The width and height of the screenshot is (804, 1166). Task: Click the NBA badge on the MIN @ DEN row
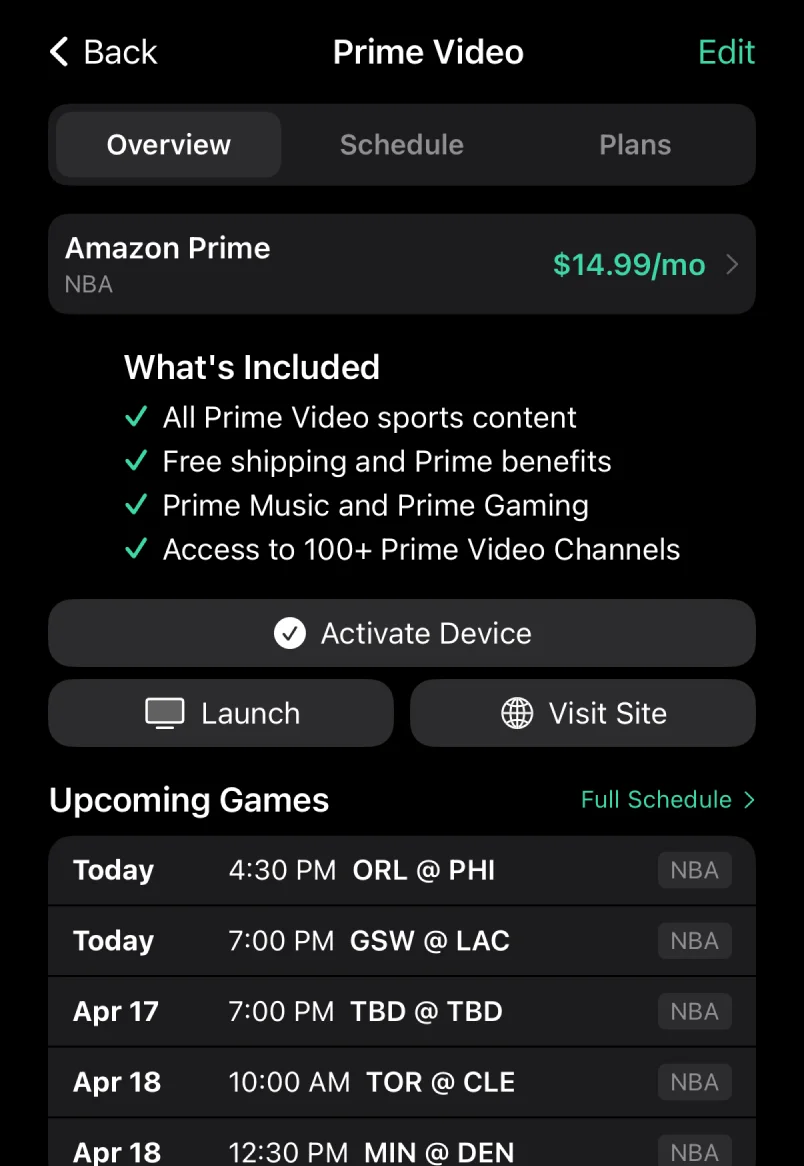coord(694,1151)
